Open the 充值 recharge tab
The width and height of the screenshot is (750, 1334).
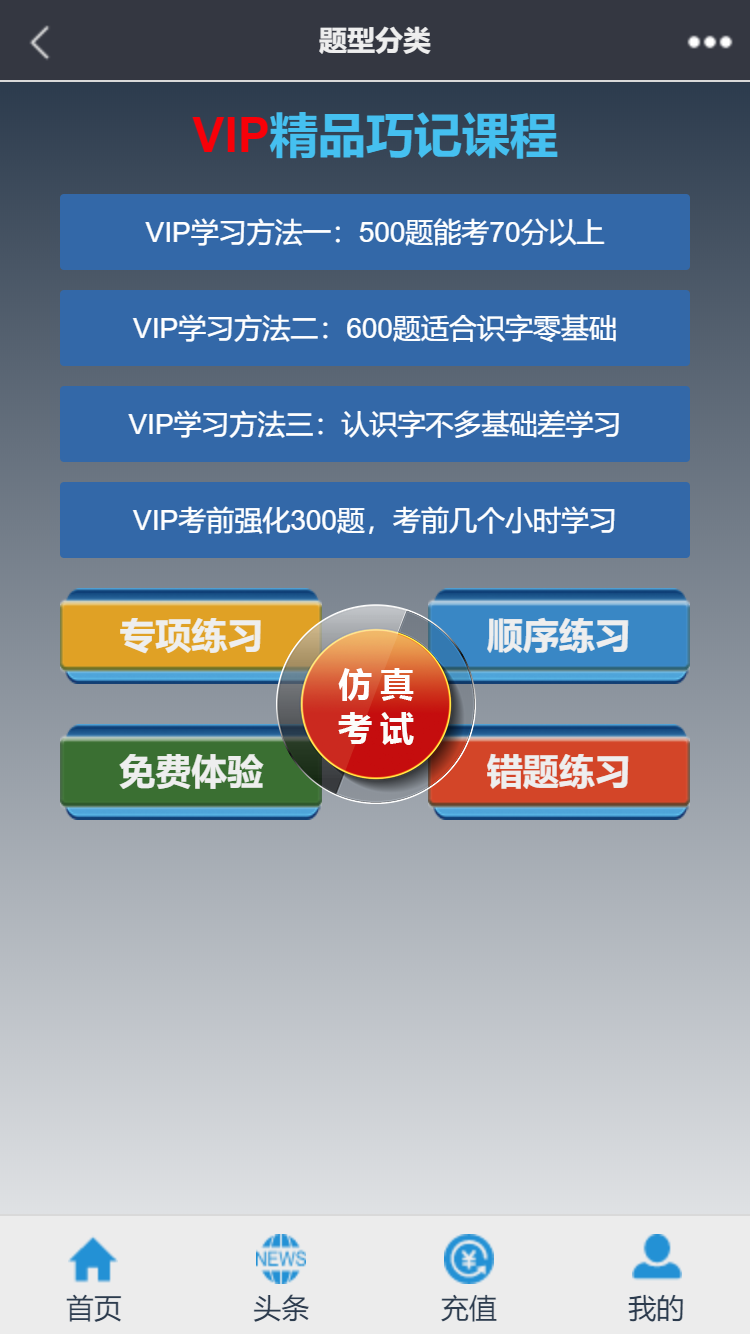[469, 1278]
